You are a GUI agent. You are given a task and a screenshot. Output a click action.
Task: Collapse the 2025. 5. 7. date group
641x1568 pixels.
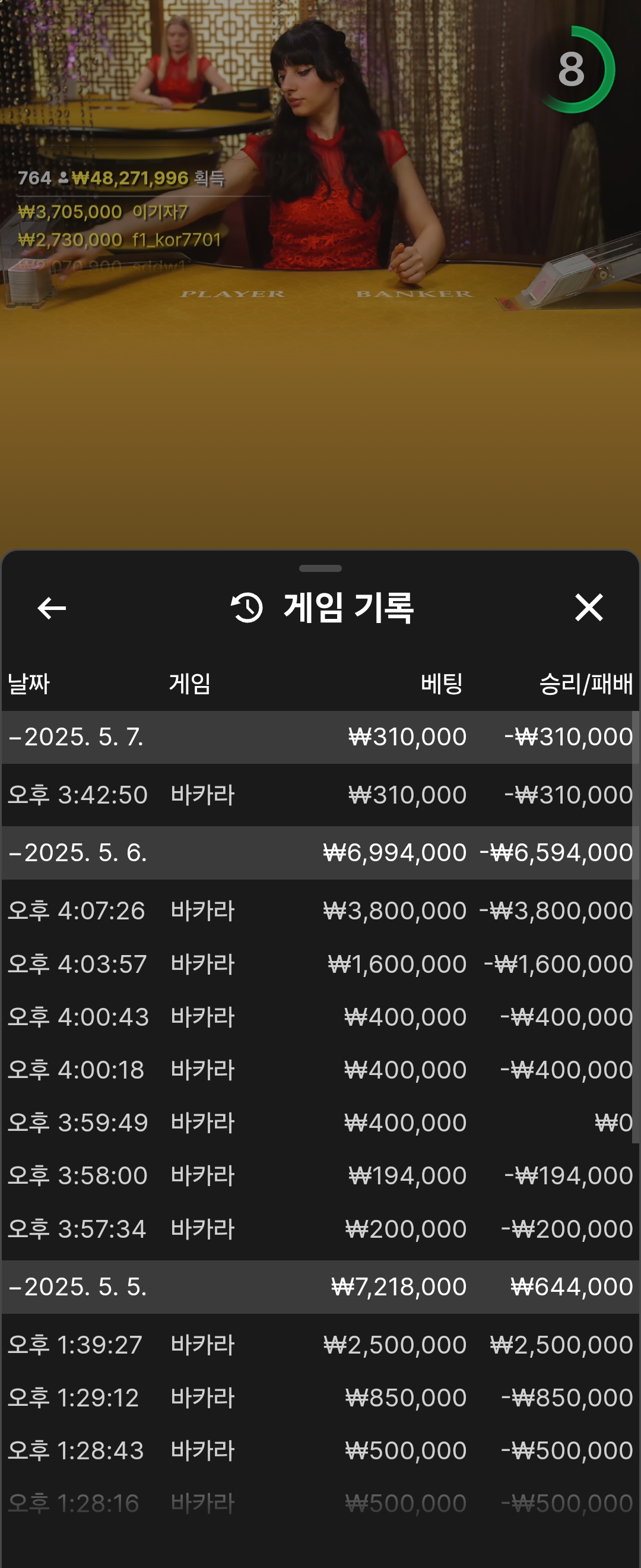(x=76, y=737)
